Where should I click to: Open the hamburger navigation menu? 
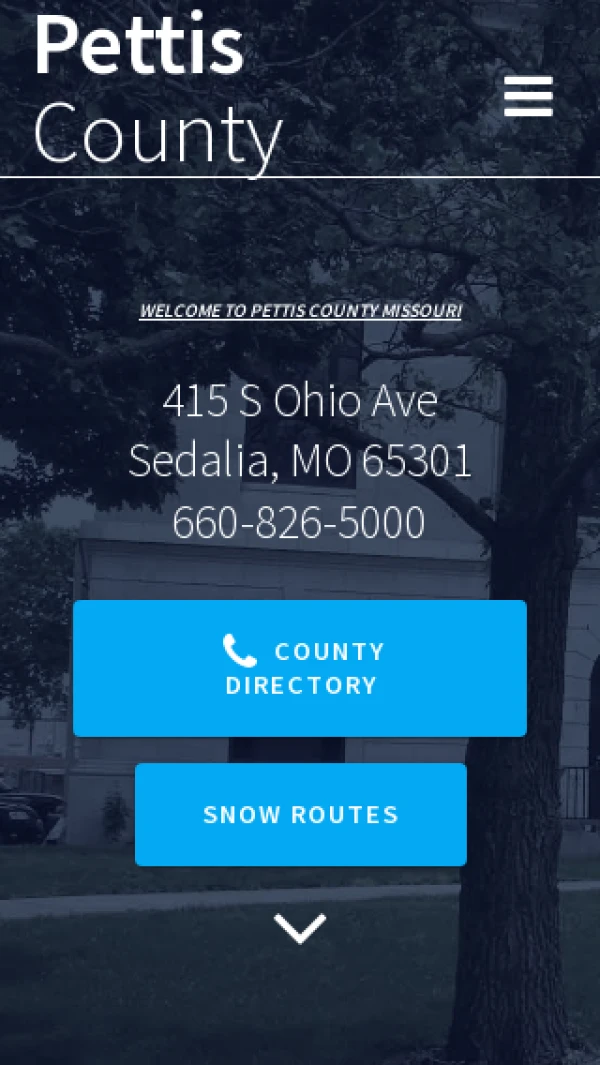(x=528, y=97)
